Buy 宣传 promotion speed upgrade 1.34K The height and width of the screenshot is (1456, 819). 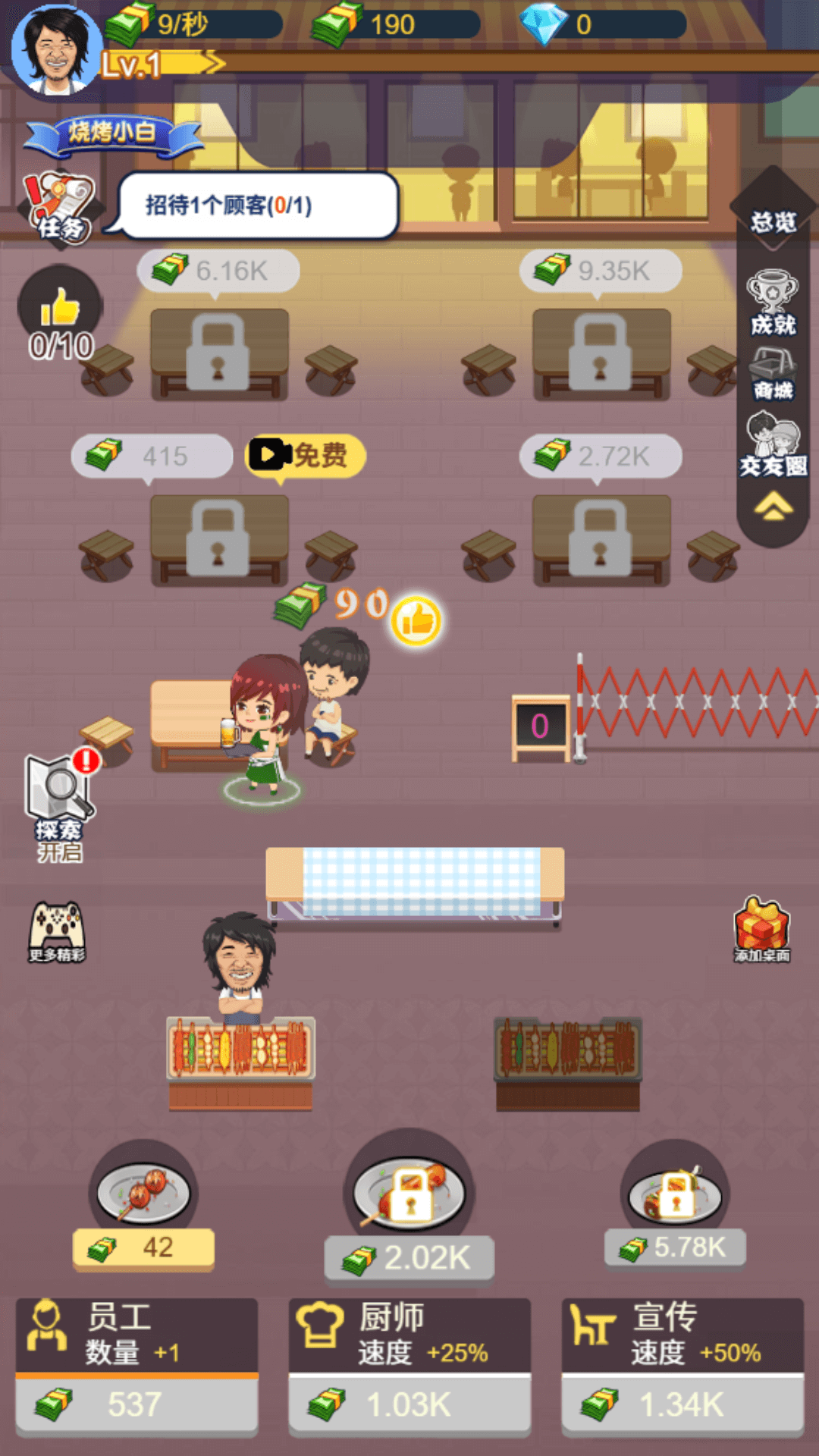pyautogui.click(x=682, y=1403)
